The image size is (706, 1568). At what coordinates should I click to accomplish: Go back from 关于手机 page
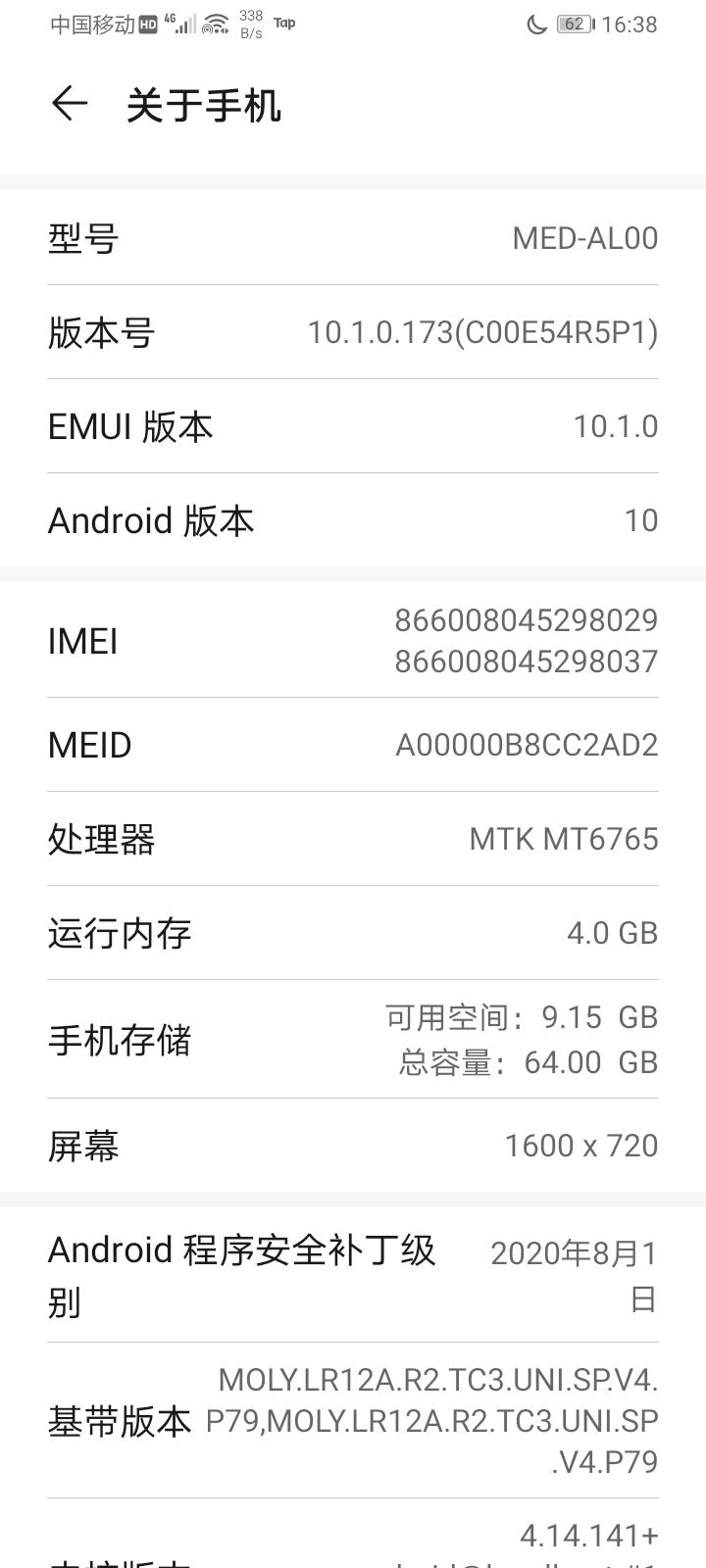click(x=70, y=104)
